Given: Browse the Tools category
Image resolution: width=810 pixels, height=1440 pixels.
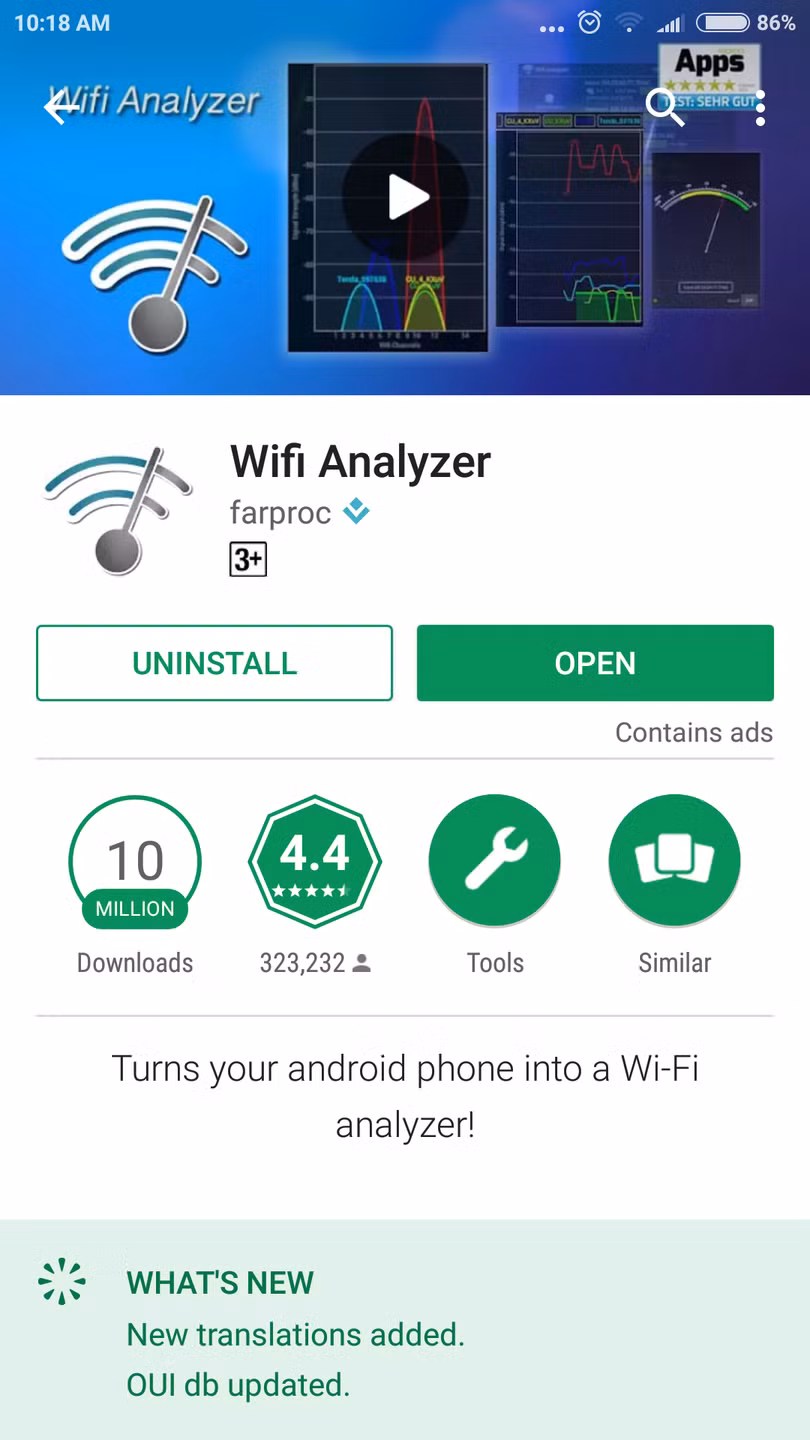Looking at the screenshot, I should click(494, 862).
